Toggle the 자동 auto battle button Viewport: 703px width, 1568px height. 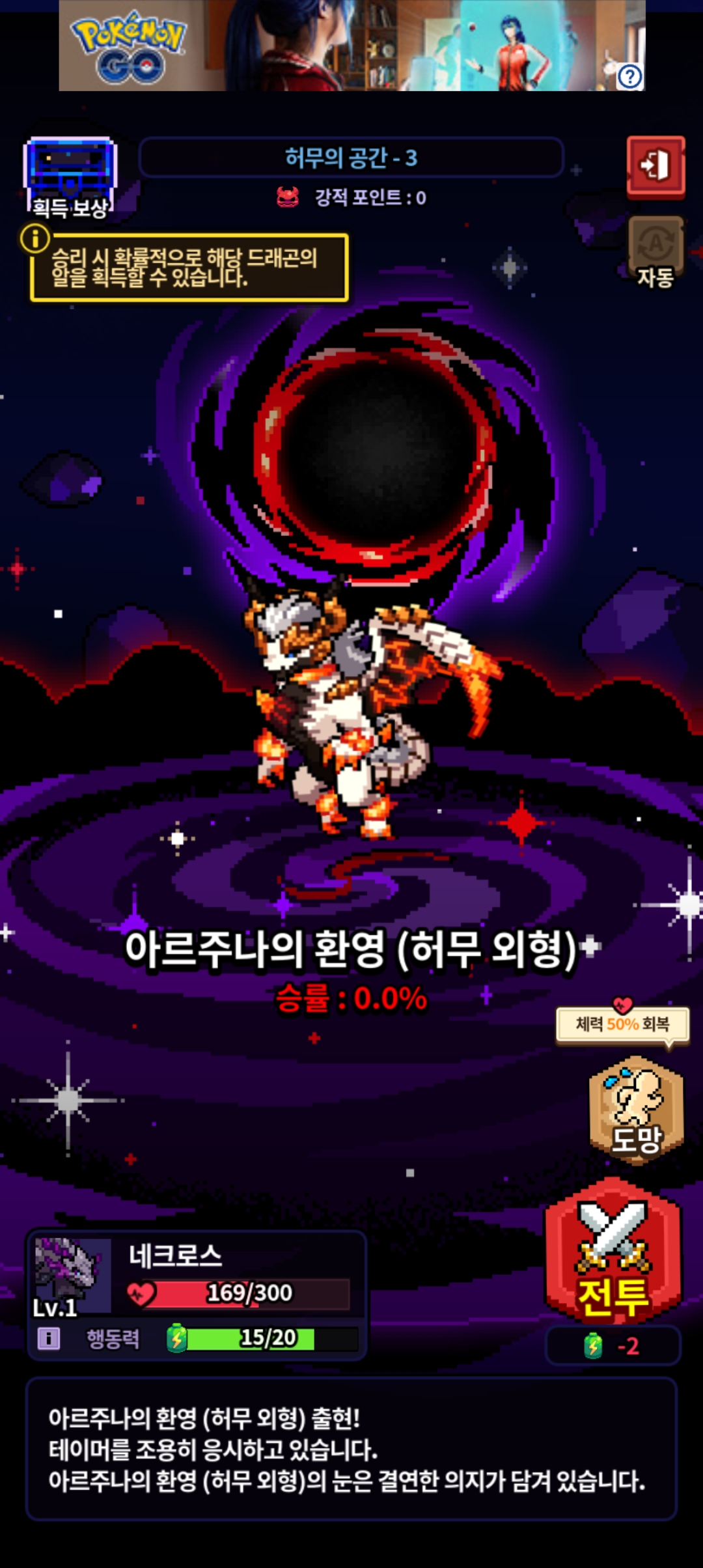click(655, 251)
